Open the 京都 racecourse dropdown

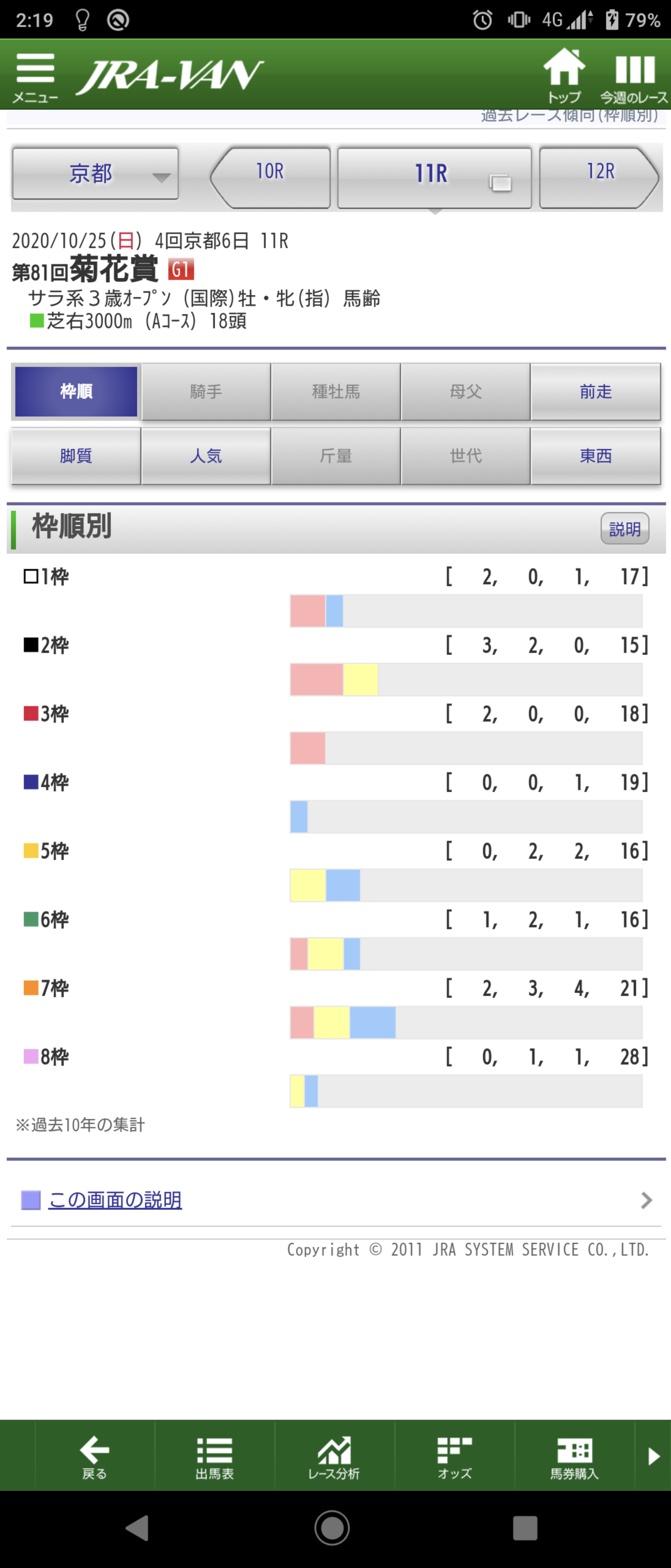96,174
